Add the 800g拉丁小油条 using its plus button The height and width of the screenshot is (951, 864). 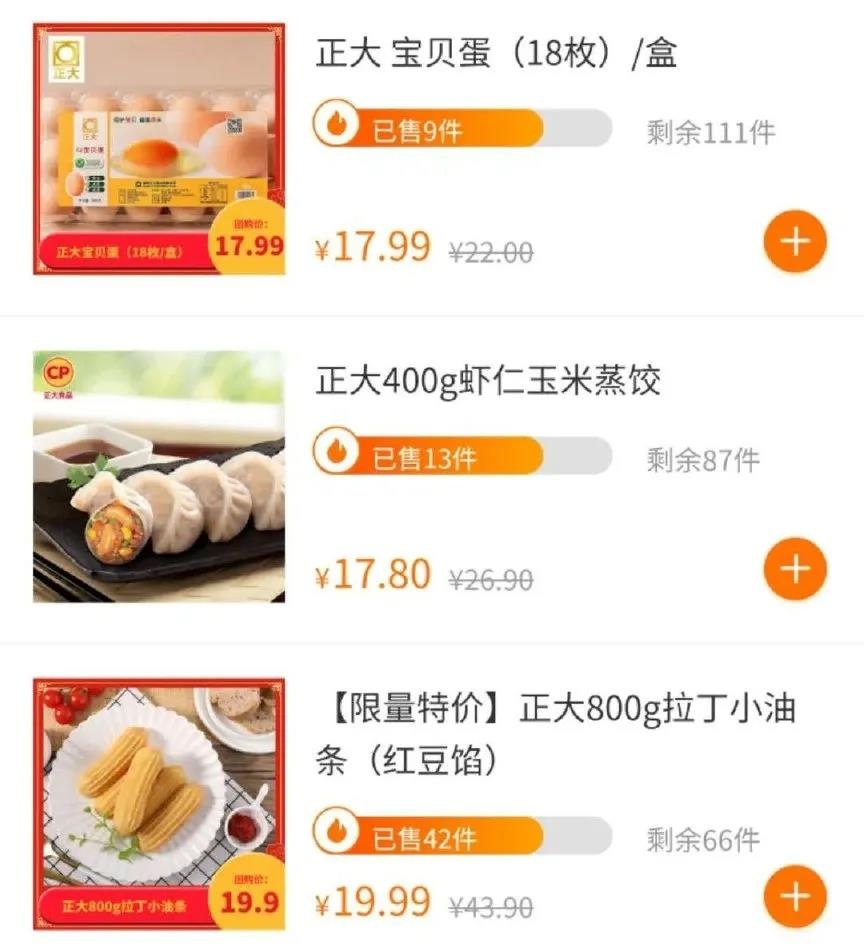pyautogui.click(x=794, y=899)
